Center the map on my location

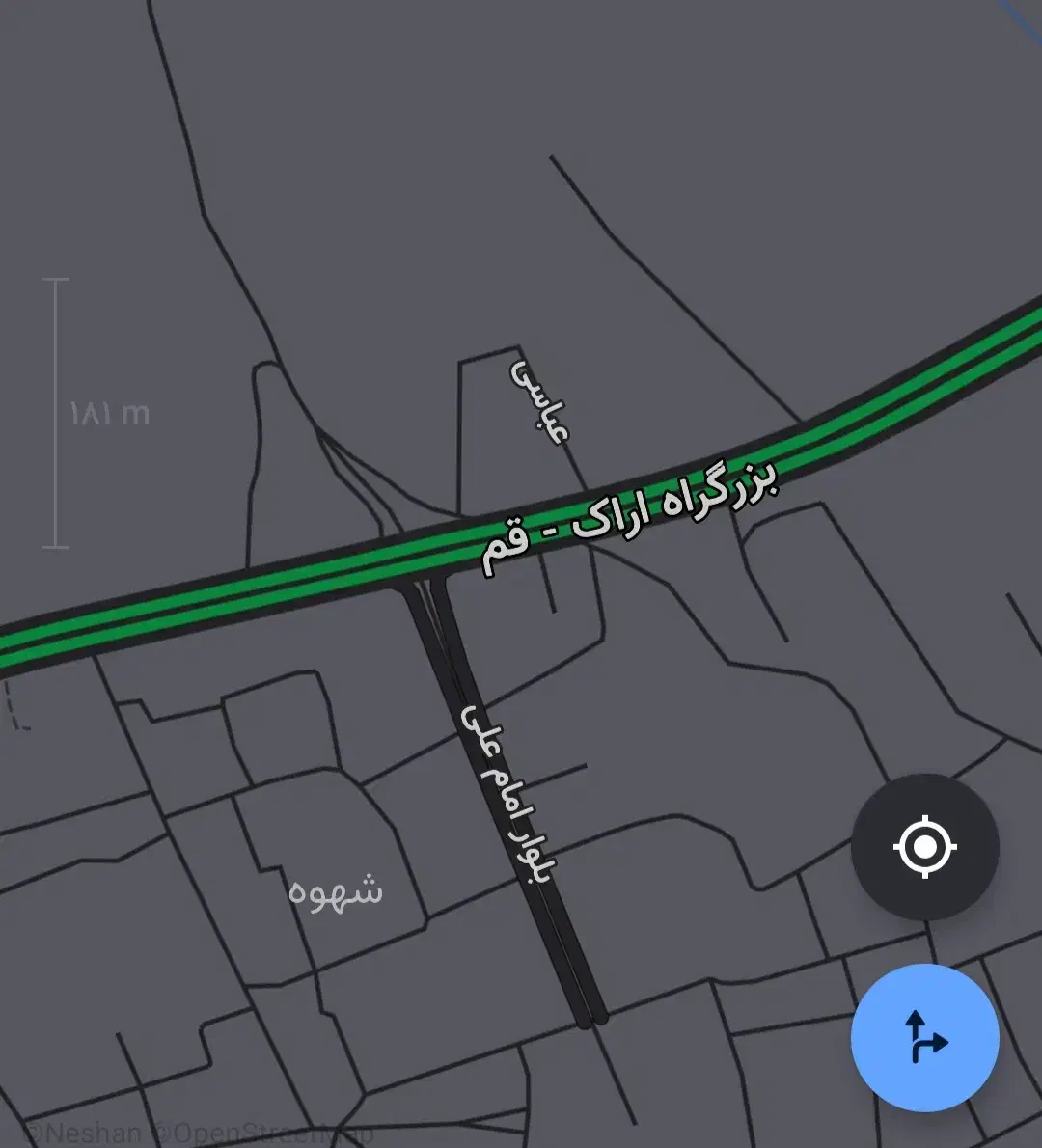(924, 847)
